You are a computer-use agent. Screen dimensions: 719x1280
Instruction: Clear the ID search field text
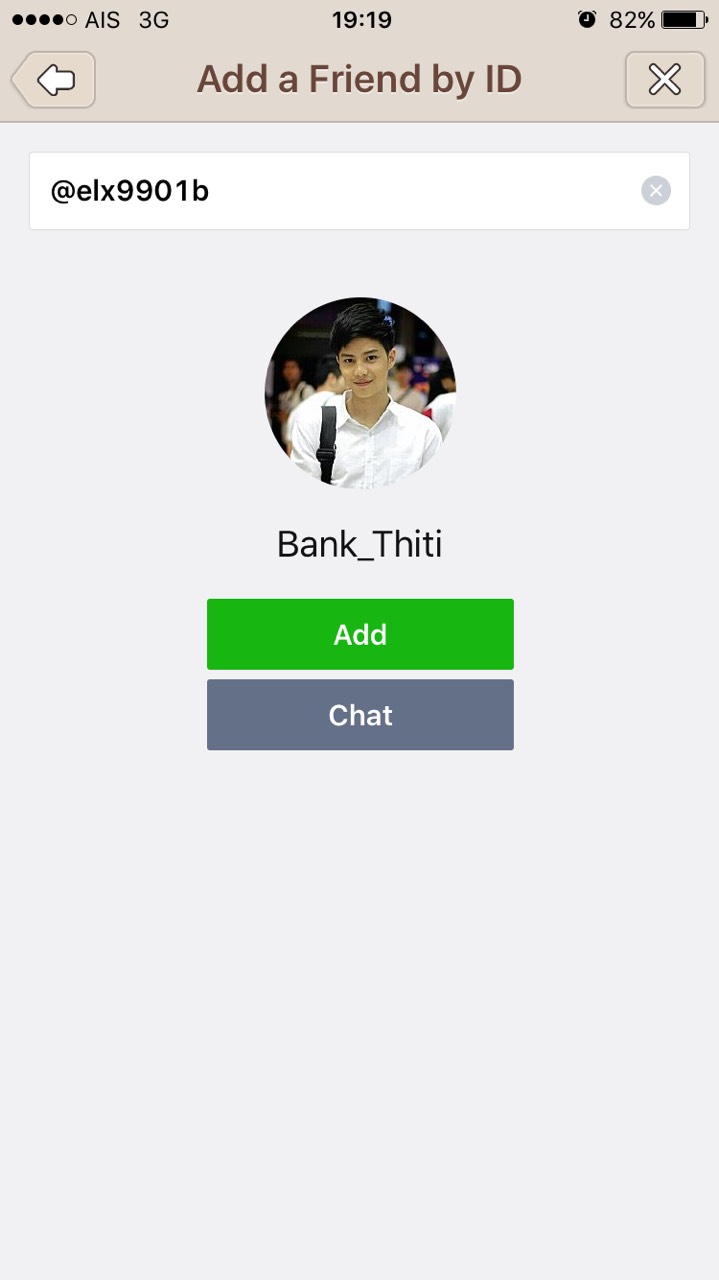(656, 191)
